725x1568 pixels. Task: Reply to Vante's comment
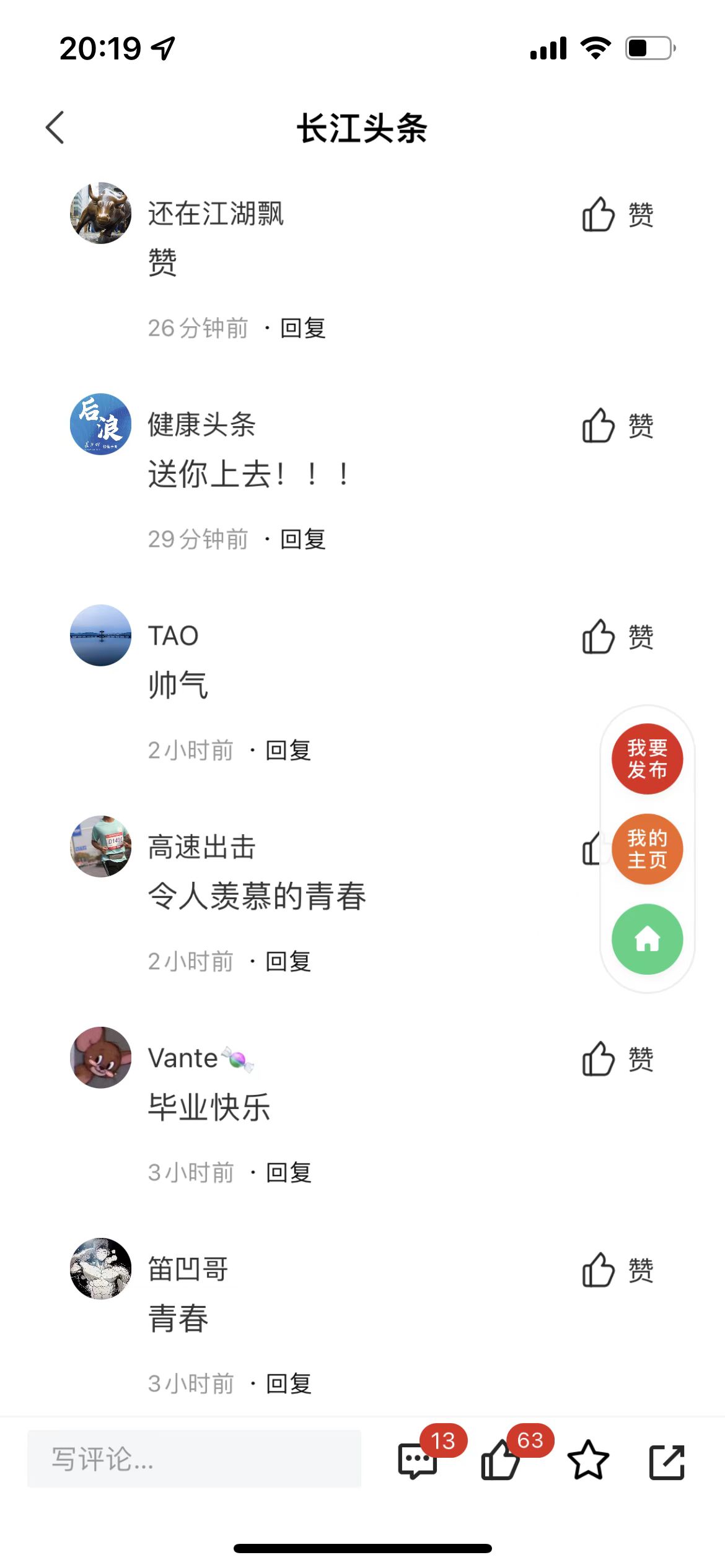288,1173
